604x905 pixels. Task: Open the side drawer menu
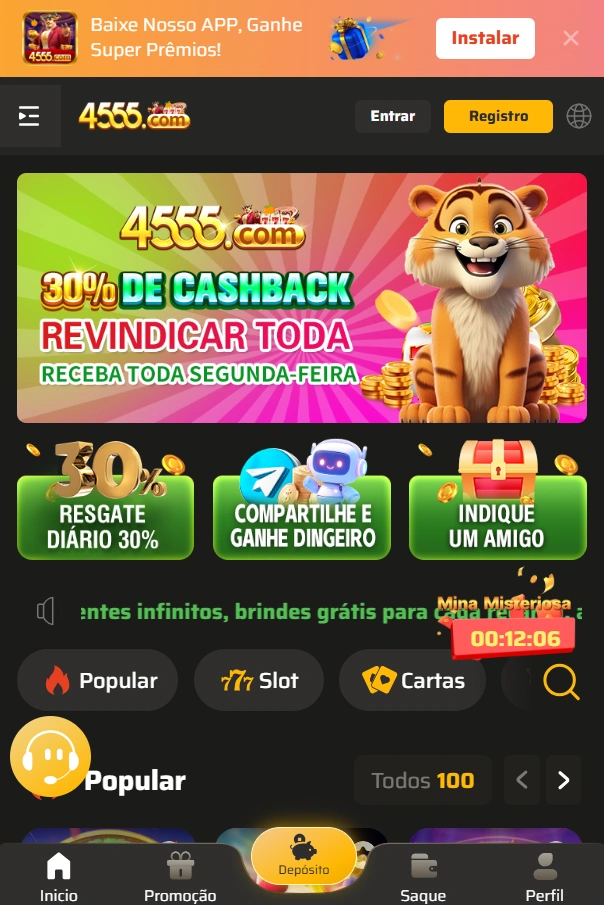[x=29, y=117]
